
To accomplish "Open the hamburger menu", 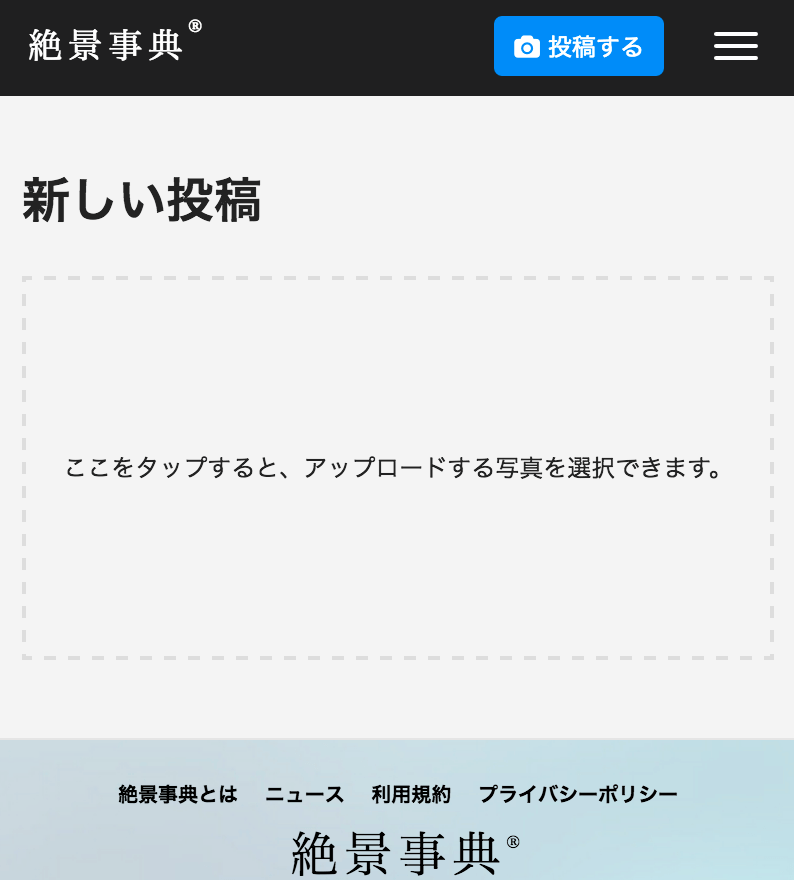I will point(735,46).
